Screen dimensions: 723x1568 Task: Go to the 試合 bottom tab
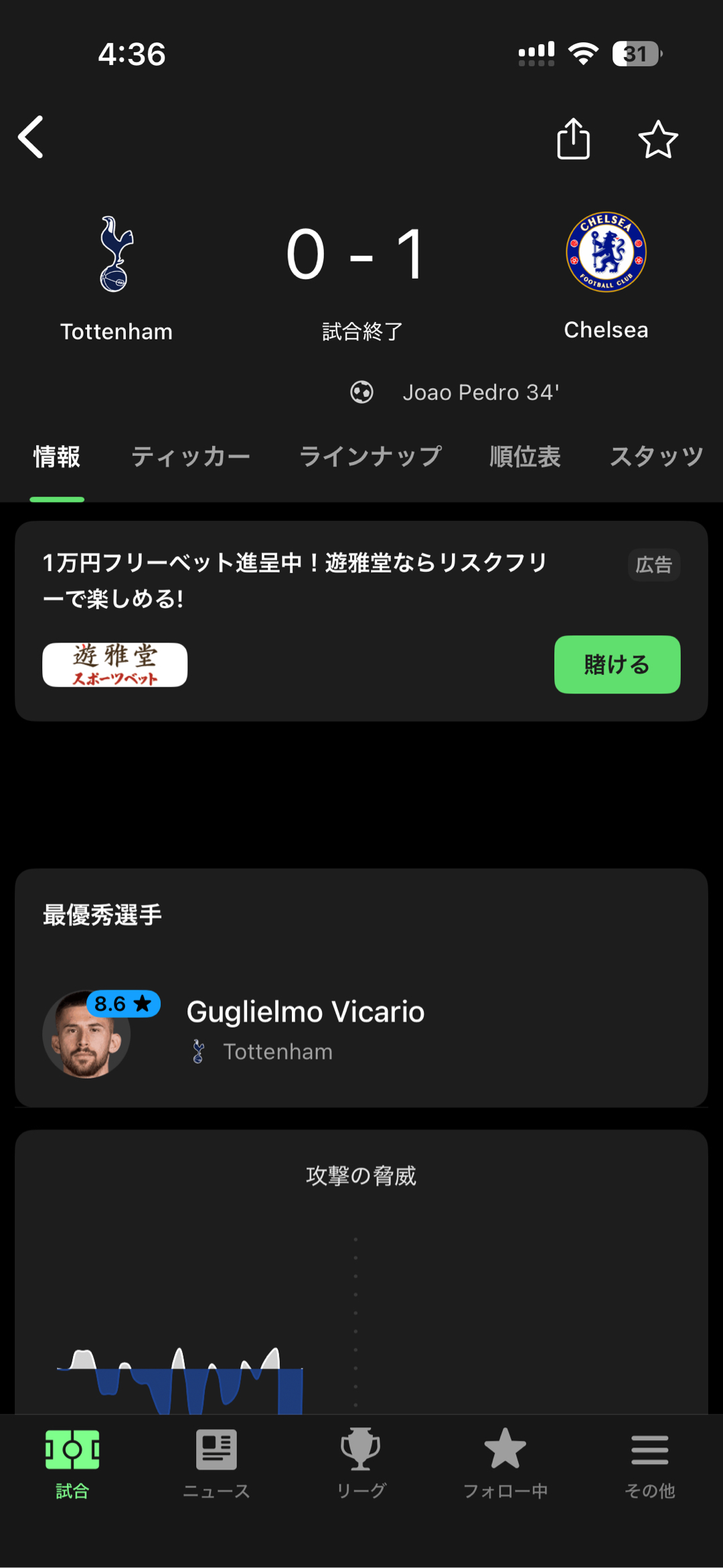72,1464
